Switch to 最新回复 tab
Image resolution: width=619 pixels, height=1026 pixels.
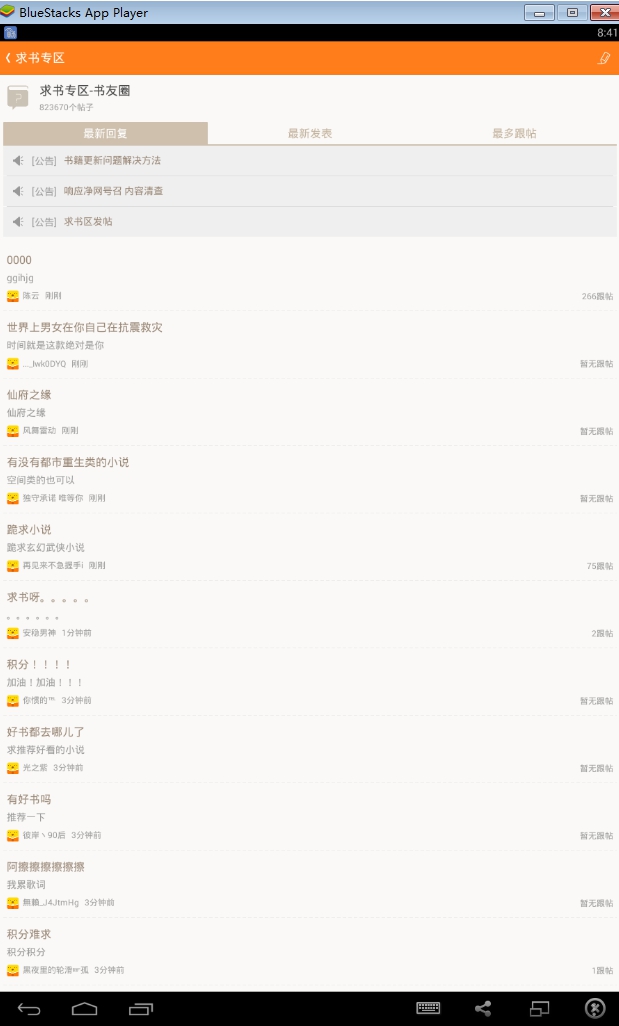click(105, 133)
